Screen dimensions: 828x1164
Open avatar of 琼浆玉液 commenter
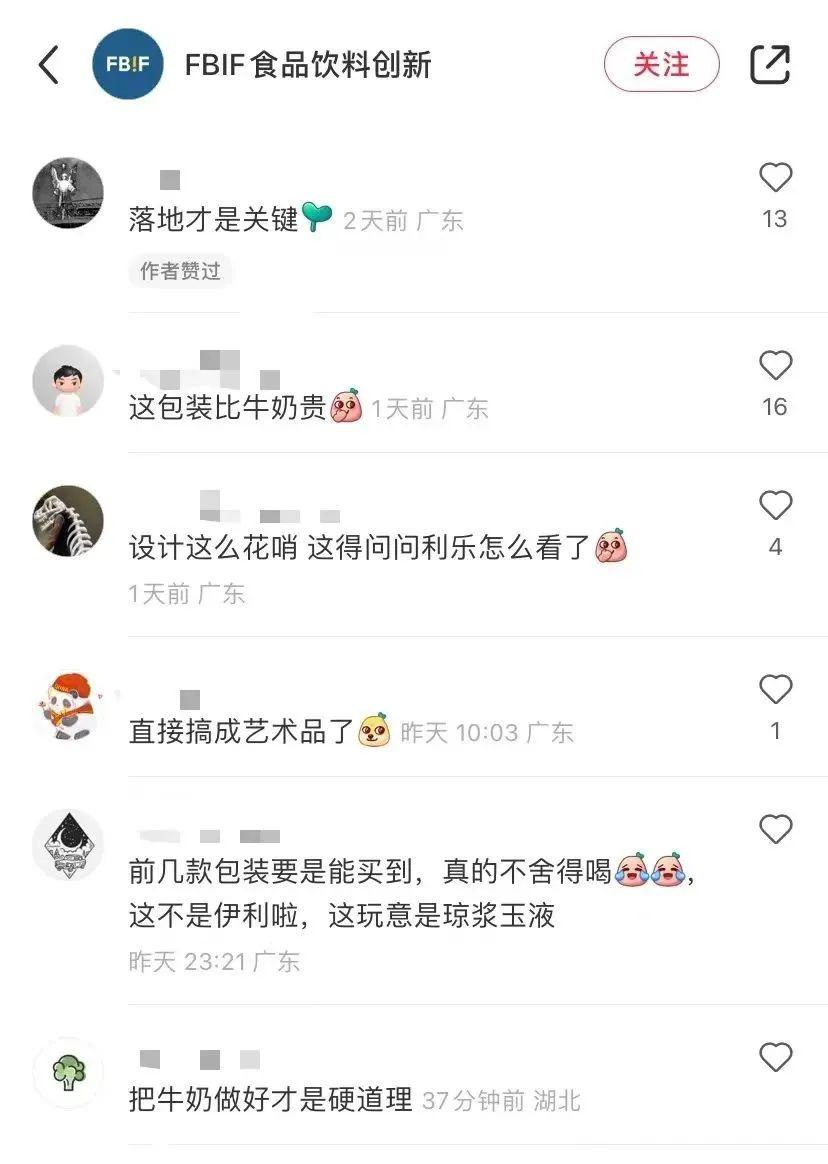tap(68, 845)
